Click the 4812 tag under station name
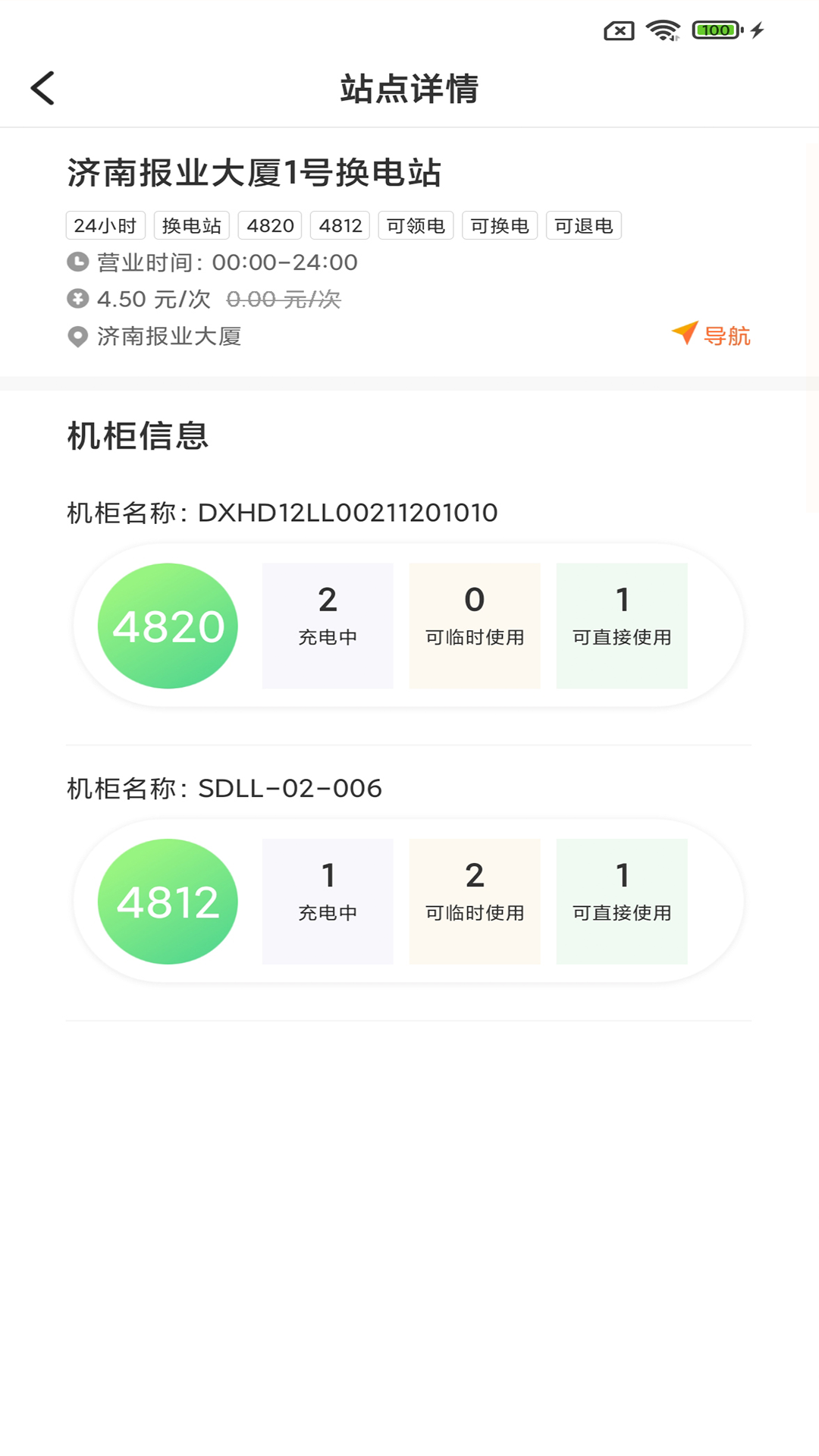 coord(340,225)
